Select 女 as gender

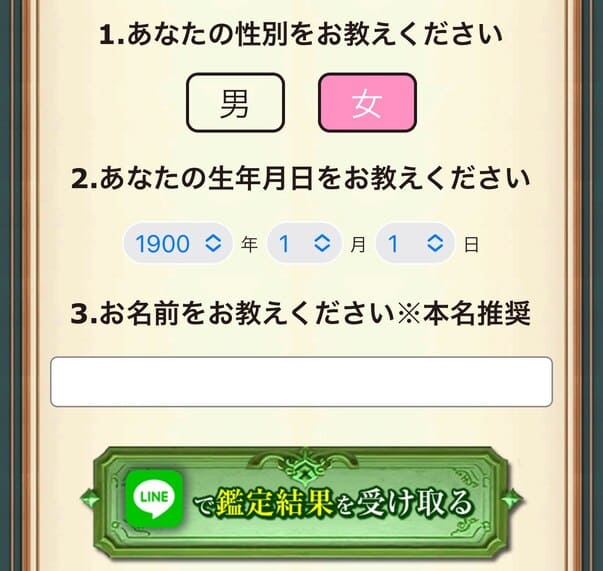pos(367,103)
